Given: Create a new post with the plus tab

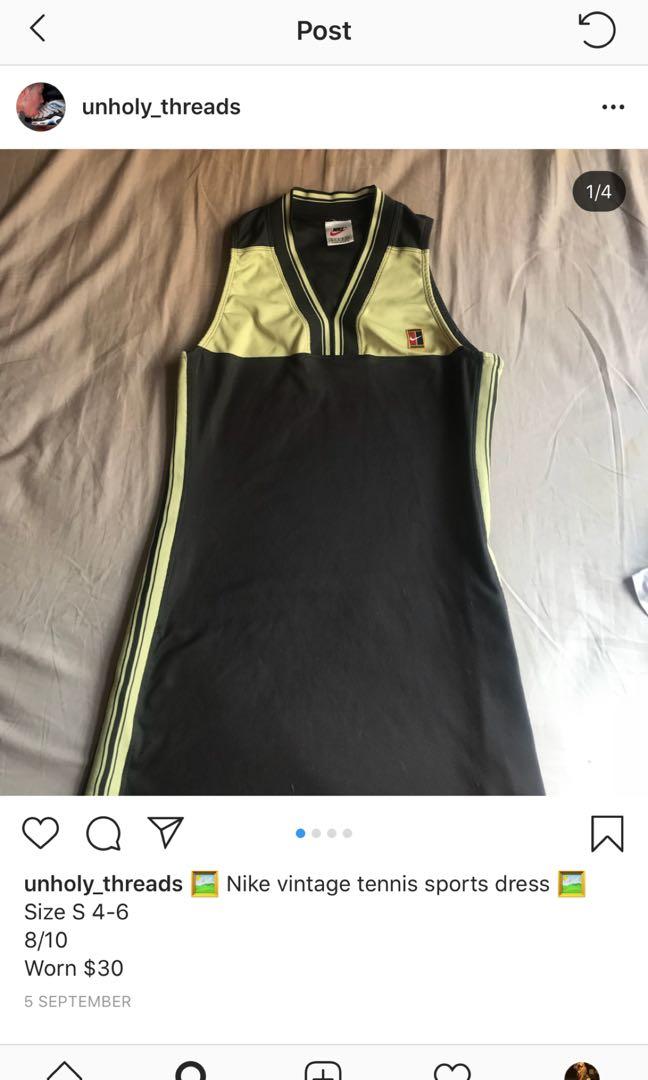Looking at the screenshot, I should coord(322,1070).
